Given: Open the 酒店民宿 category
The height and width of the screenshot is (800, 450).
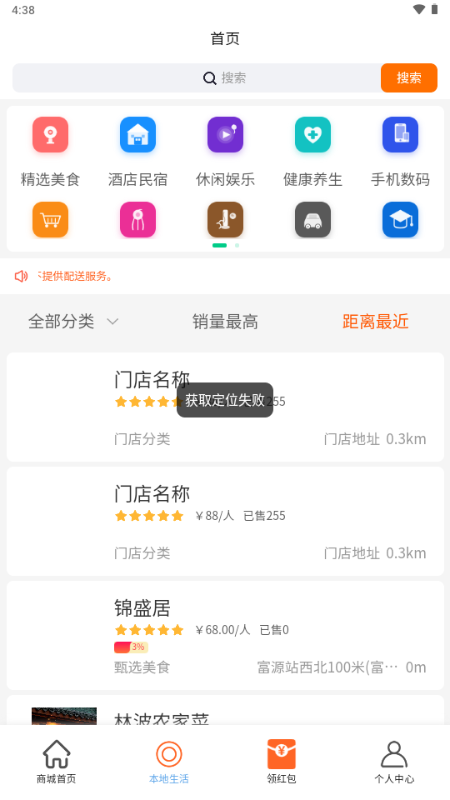Looking at the screenshot, I should pyautogui.click(x=138, y=152).
